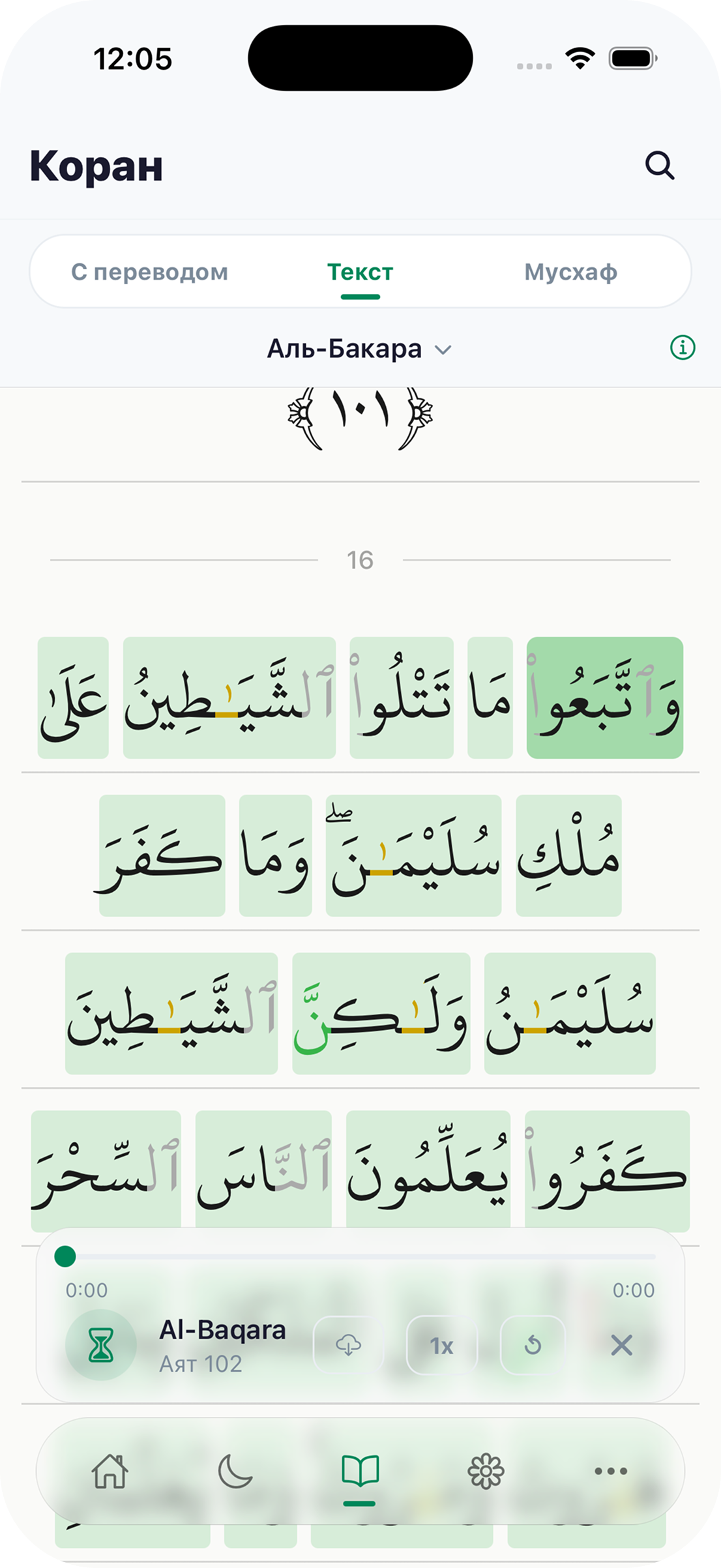Tap the audio player hourglass play button
The width and height of the screenshot is (721, 1568).
click(101, 1345)
